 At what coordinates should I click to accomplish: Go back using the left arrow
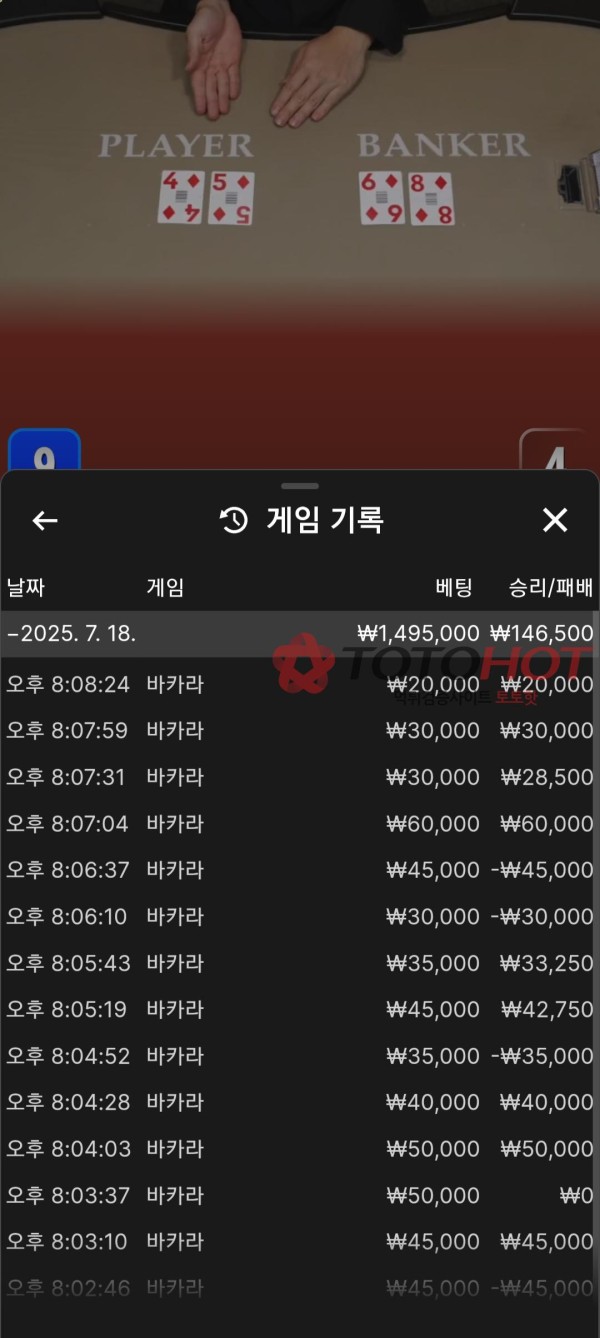tap(45, 520)
